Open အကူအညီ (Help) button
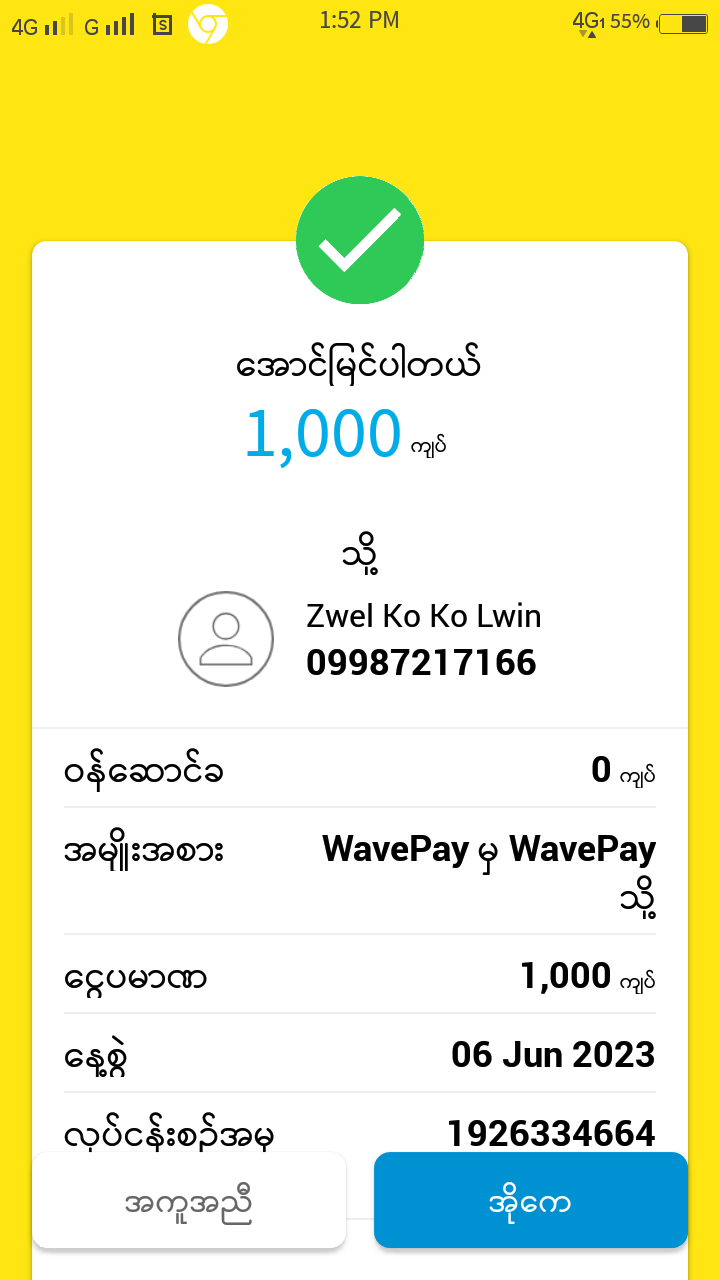The height and width of the screenshot is (1280, 720). [x=189, y=1201]
